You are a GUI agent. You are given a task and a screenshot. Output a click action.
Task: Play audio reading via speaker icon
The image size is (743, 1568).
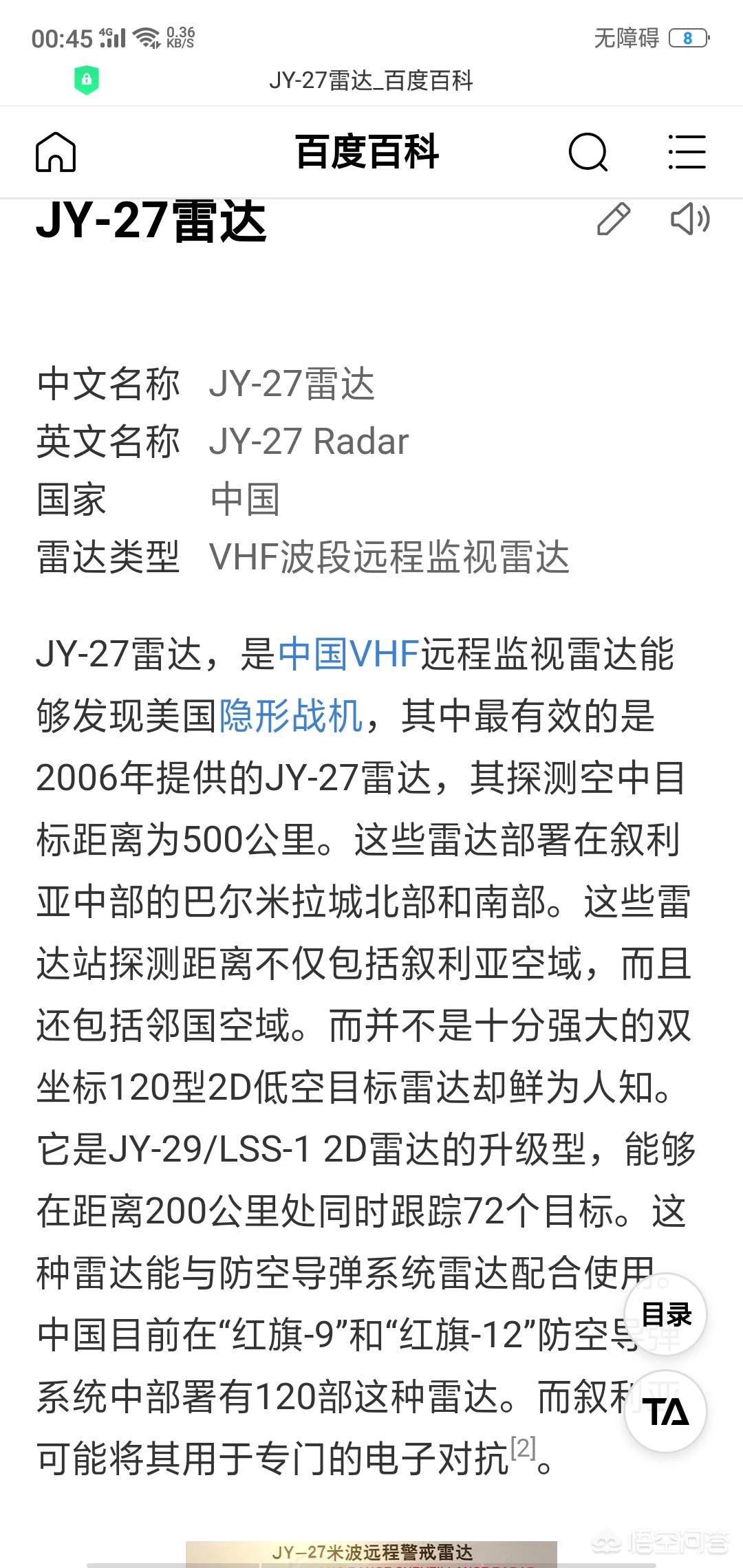point(690,219)
